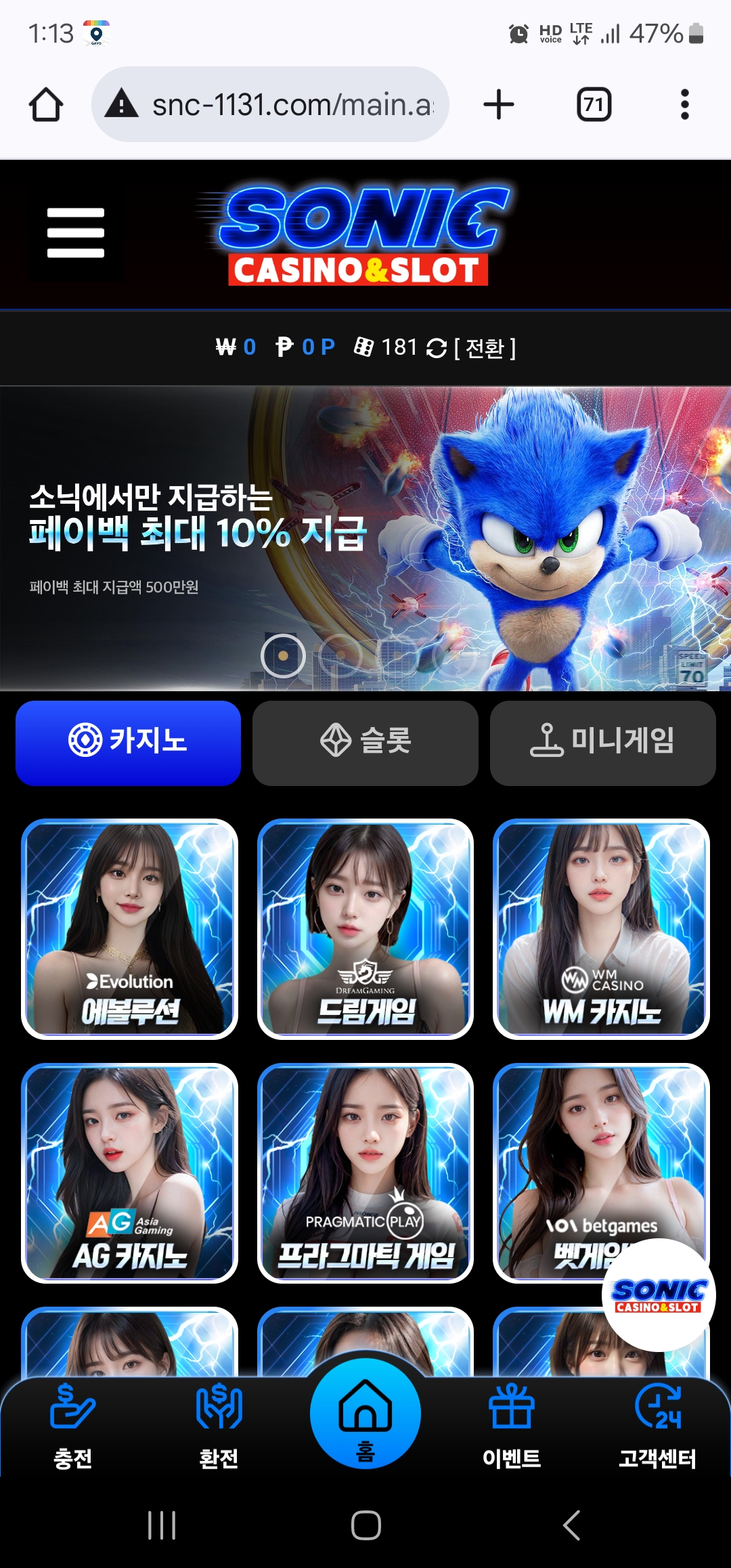Switch to the 슬롯 tab
The image size is (731, 1568).
[x=365, y=743]
